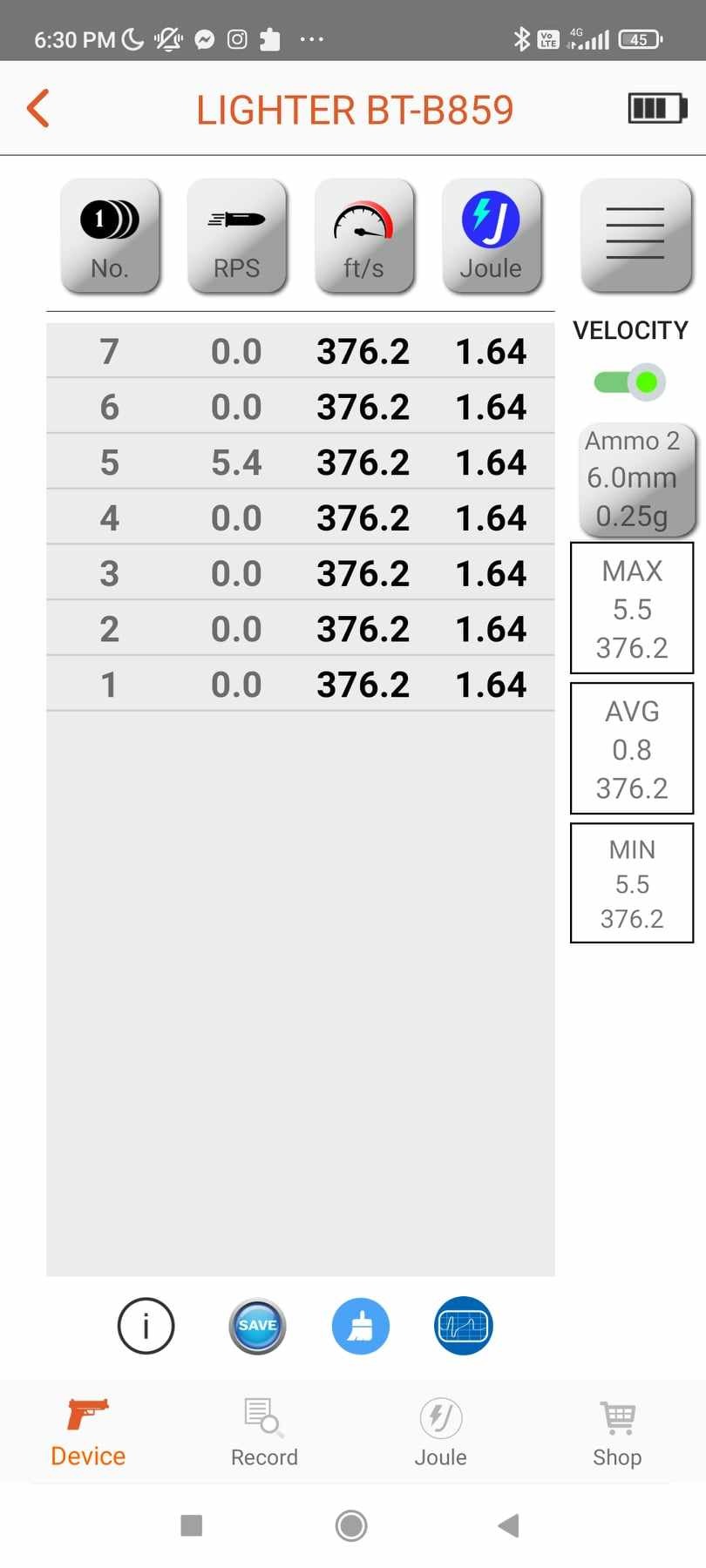Tap the Joule energy button
706x1568 pixels.
point(492,236)
